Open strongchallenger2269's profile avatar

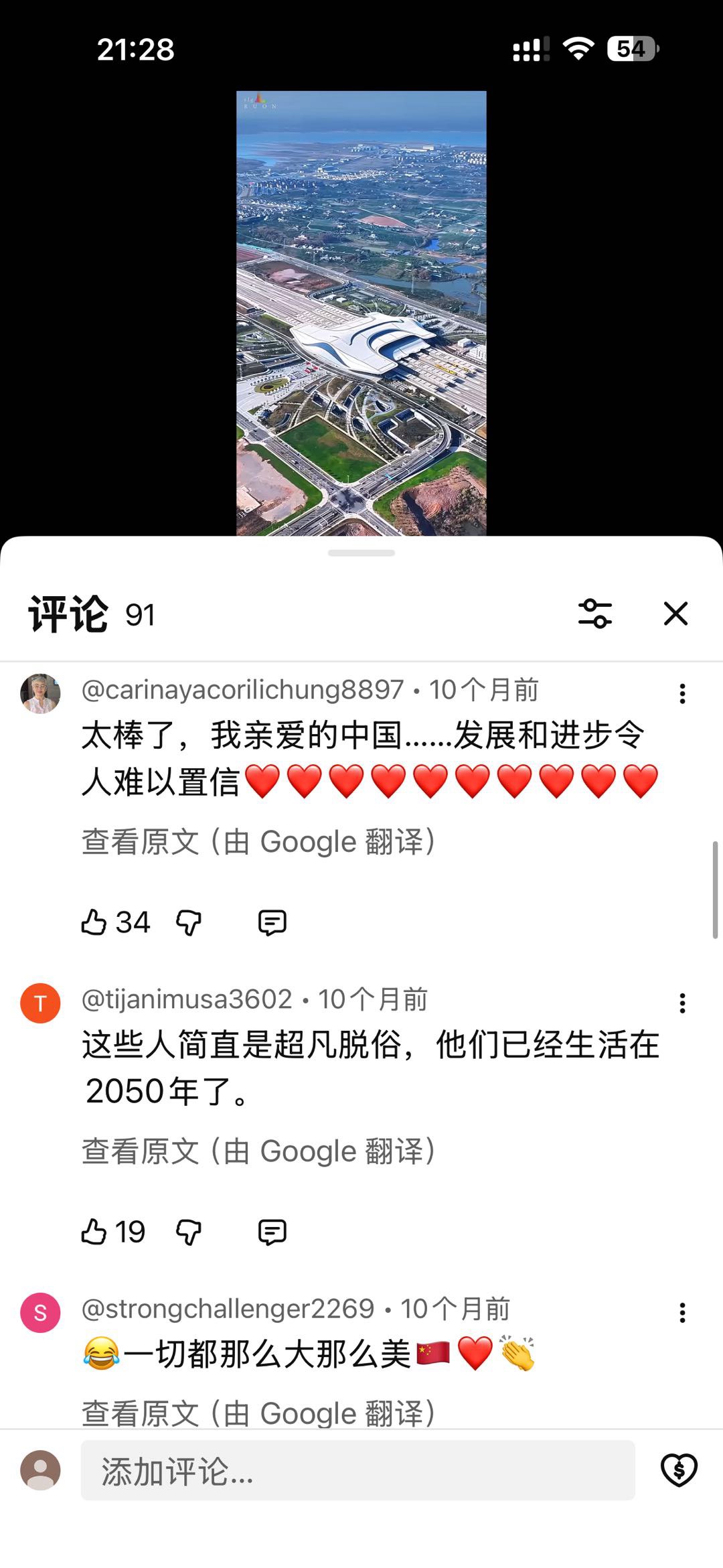click(x=41, y=1312)
